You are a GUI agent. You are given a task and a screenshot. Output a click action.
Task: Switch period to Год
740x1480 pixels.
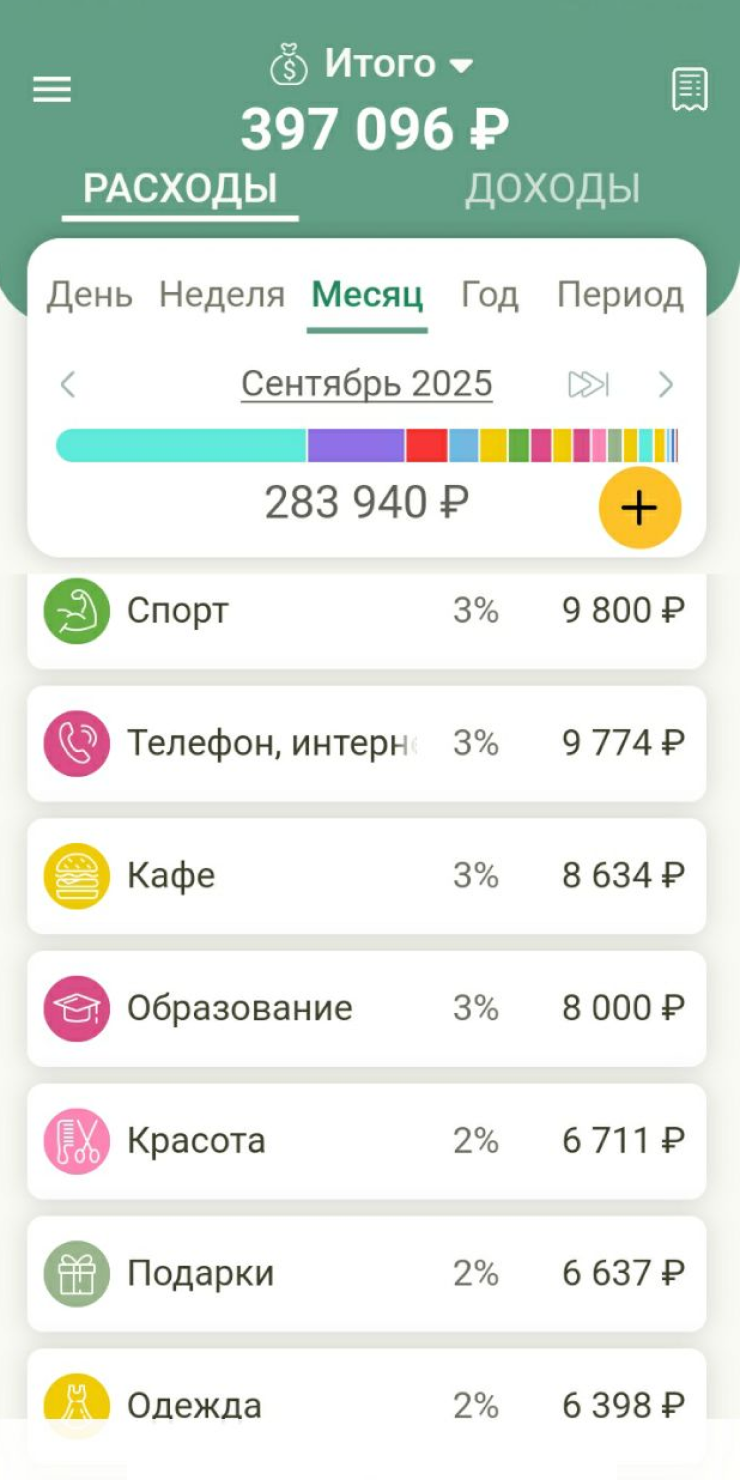tap(489, 295)
